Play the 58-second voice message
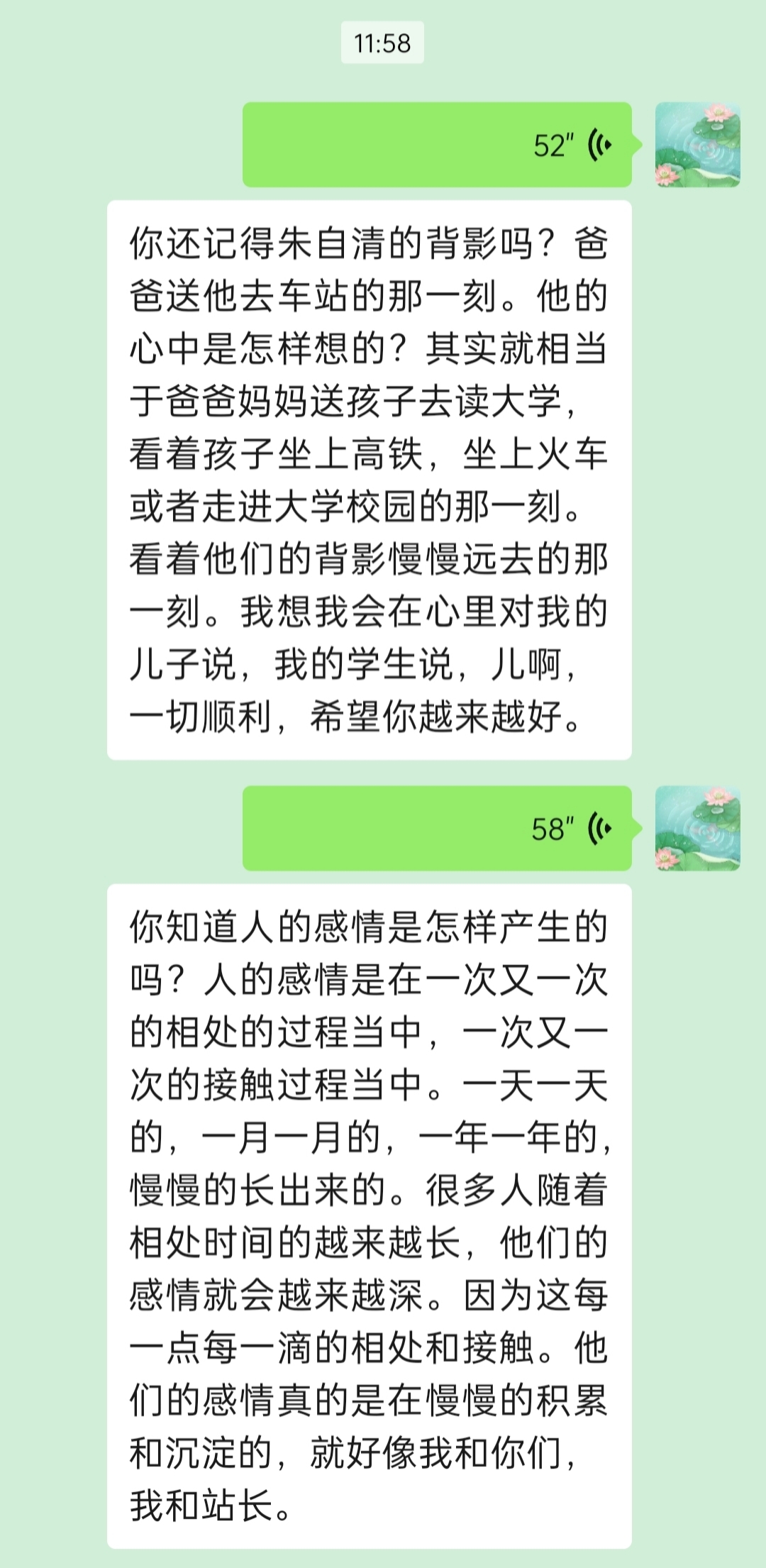Screen dimensions: 766x1568 click(437, 828)
